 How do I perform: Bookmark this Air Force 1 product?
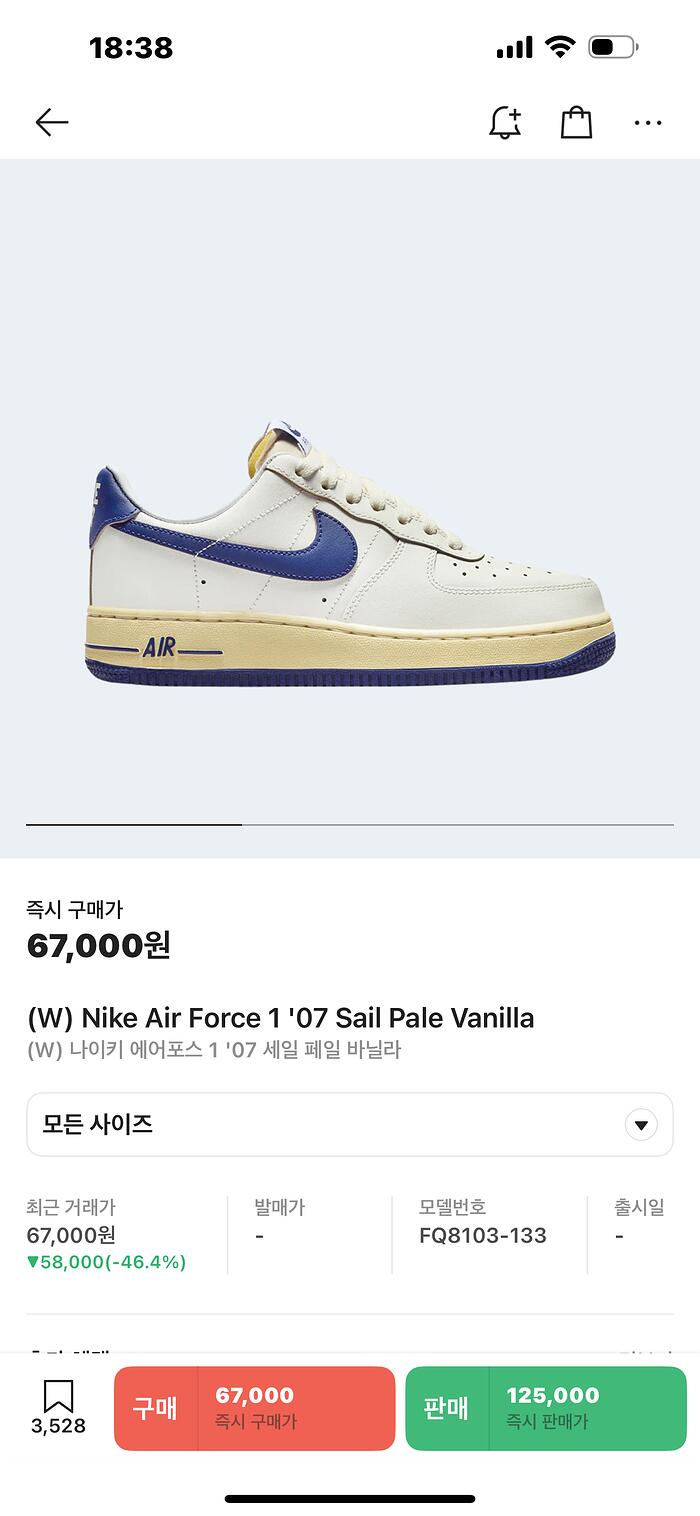(x=58, y=1408)
